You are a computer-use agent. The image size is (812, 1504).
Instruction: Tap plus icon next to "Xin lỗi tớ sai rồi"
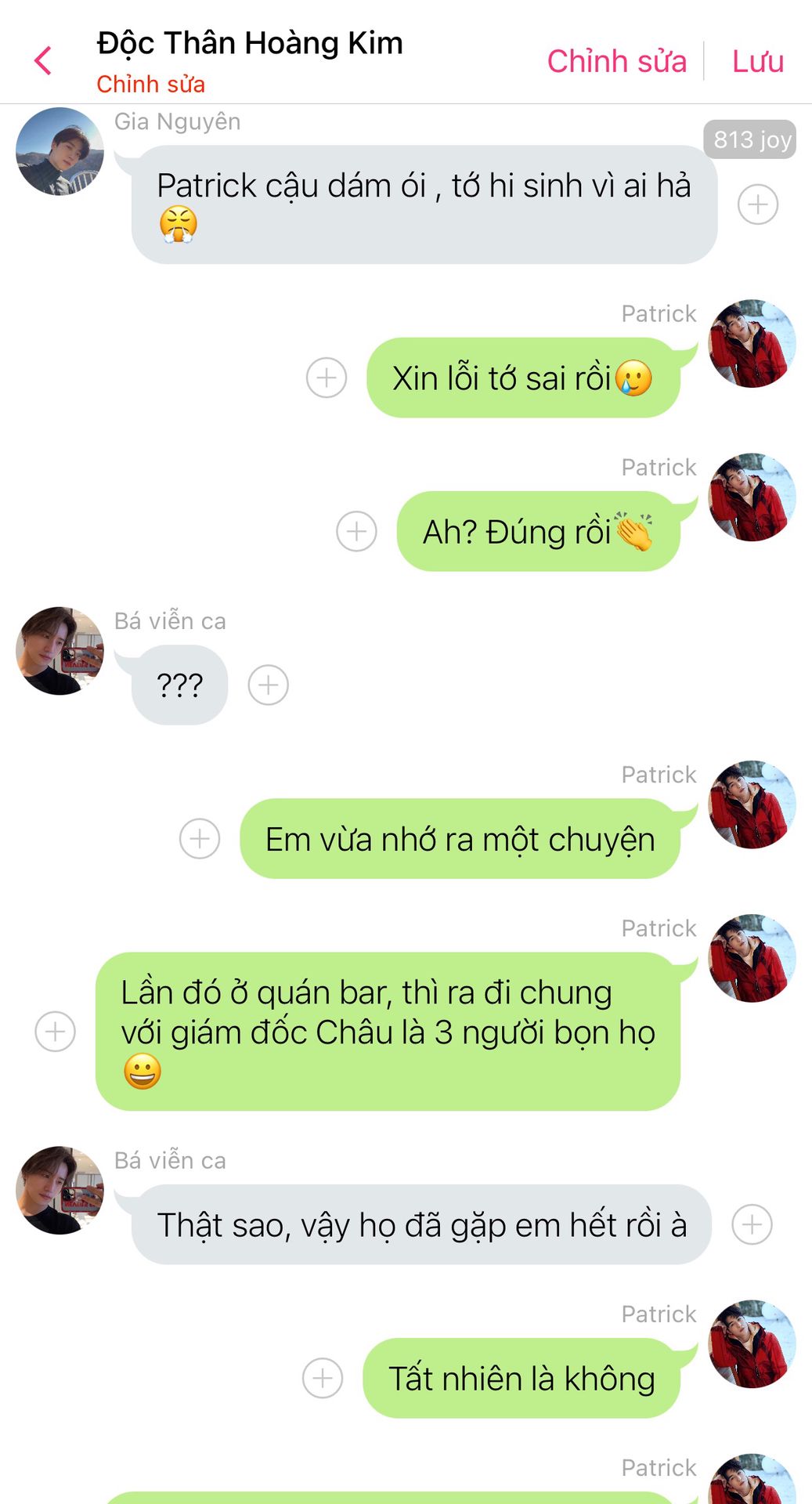point(327,378)
